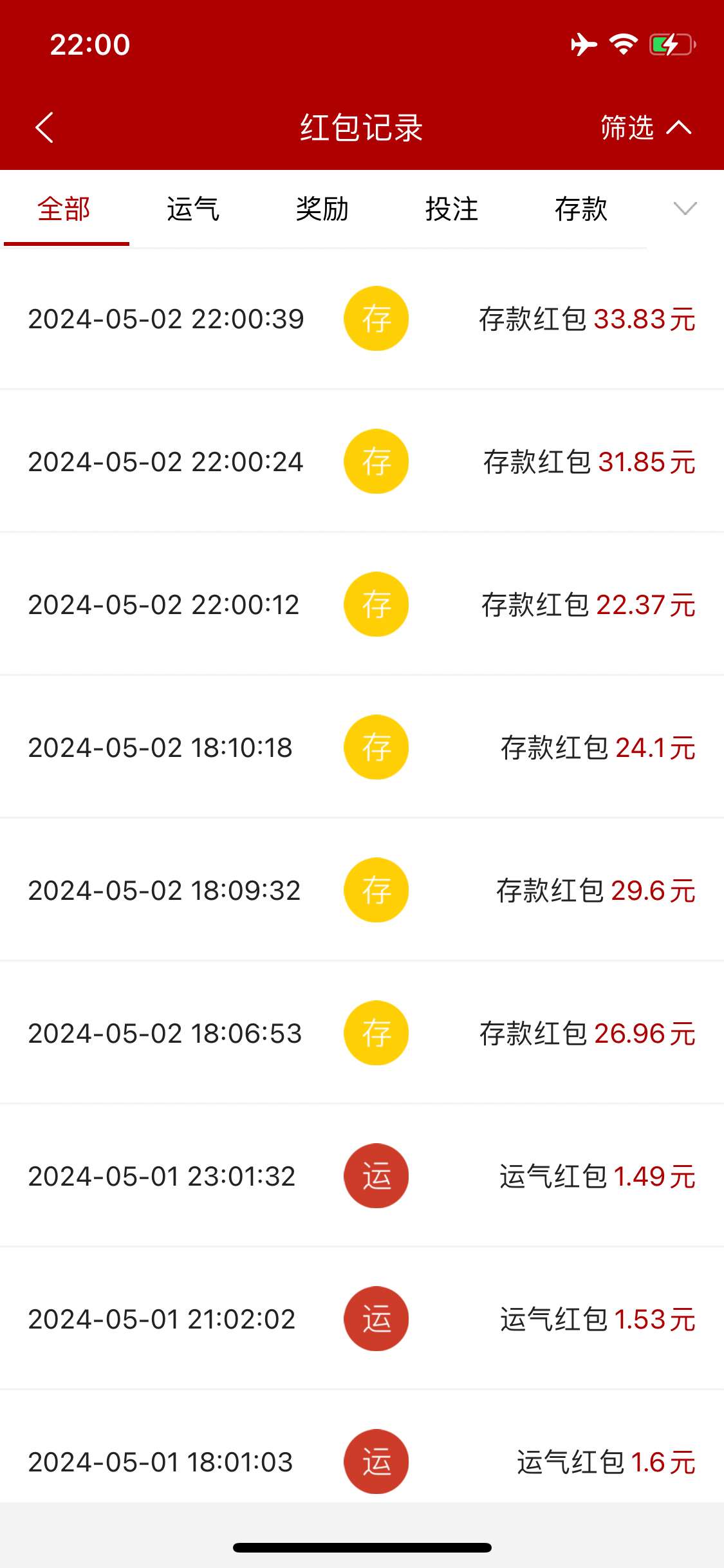Select the 奖励 tab
Viewport: 724px width, 1568px height.
(322, 209)
